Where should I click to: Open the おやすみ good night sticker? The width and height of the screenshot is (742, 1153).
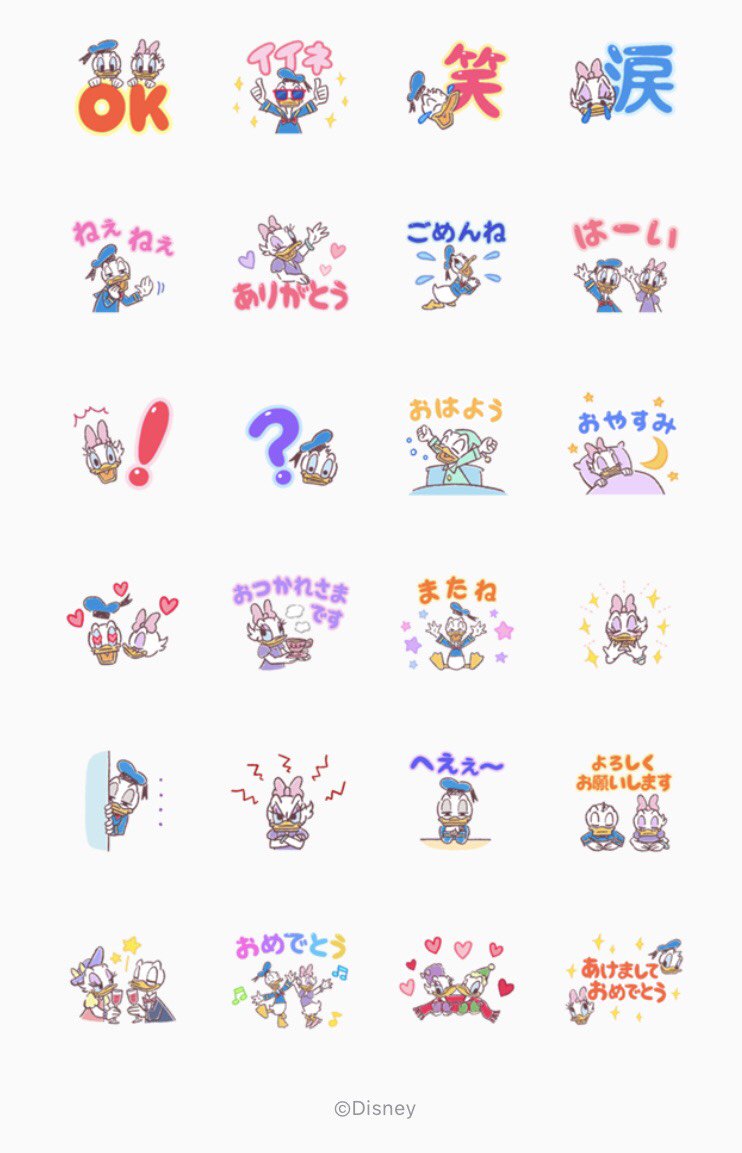(x=624, y=445)
